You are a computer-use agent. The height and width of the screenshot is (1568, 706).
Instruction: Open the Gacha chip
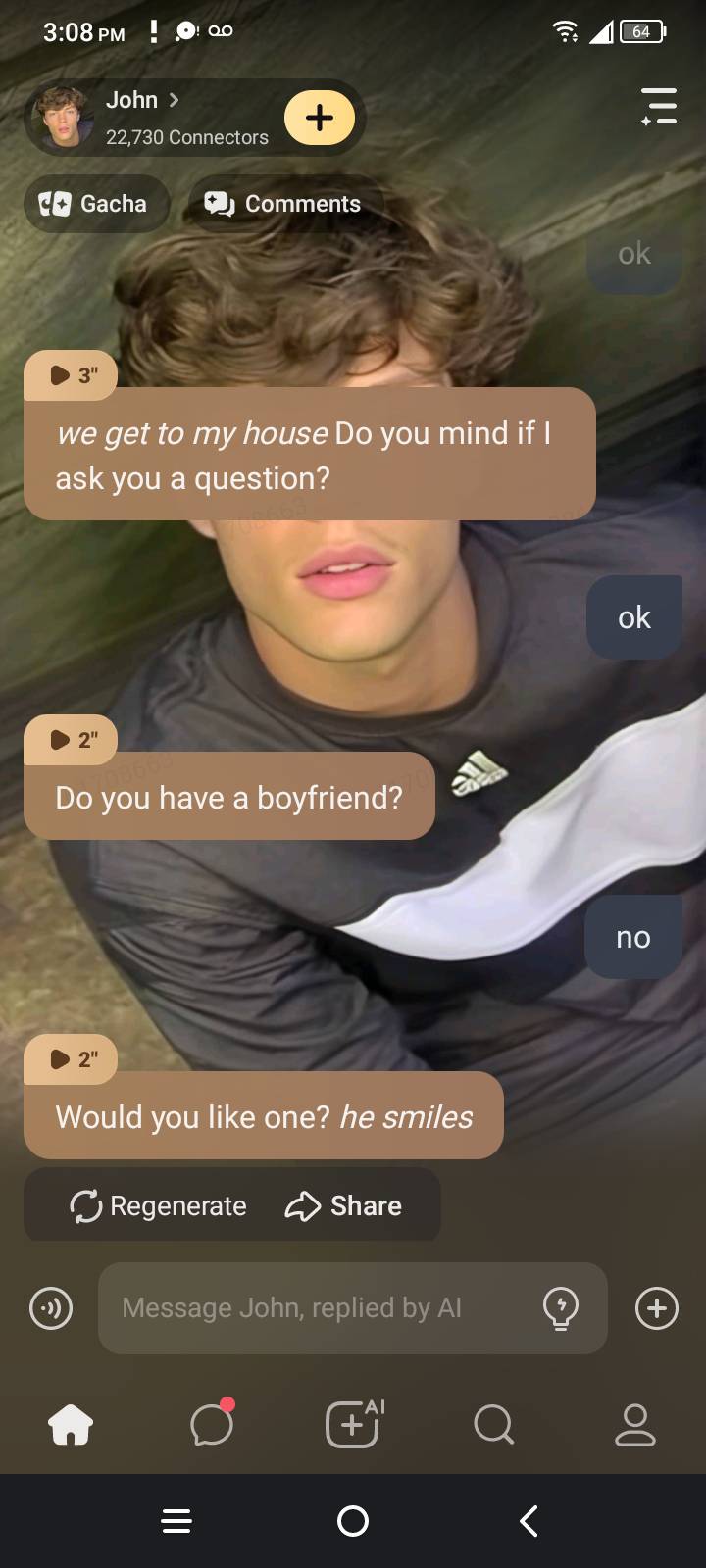[x=95, y=204]
